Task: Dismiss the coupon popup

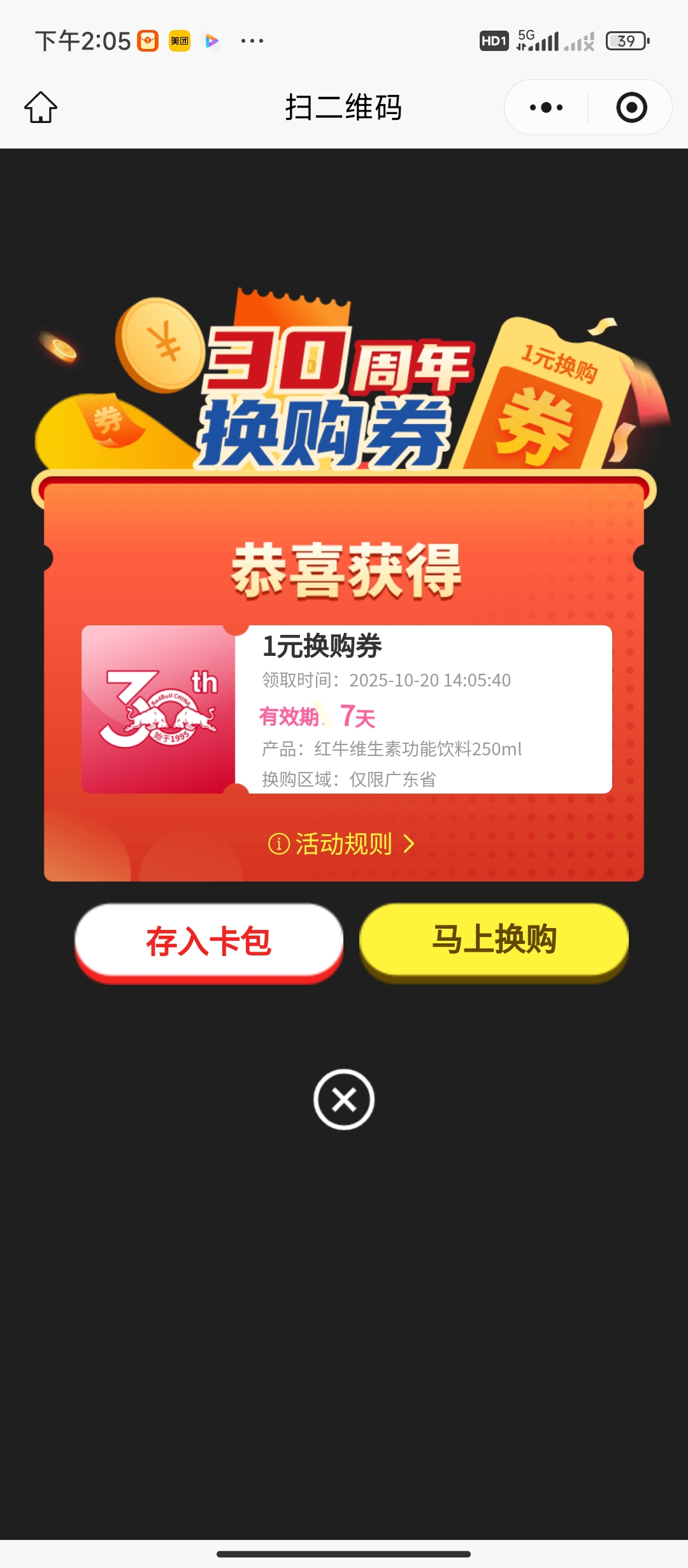Action: pos(344,1100)
